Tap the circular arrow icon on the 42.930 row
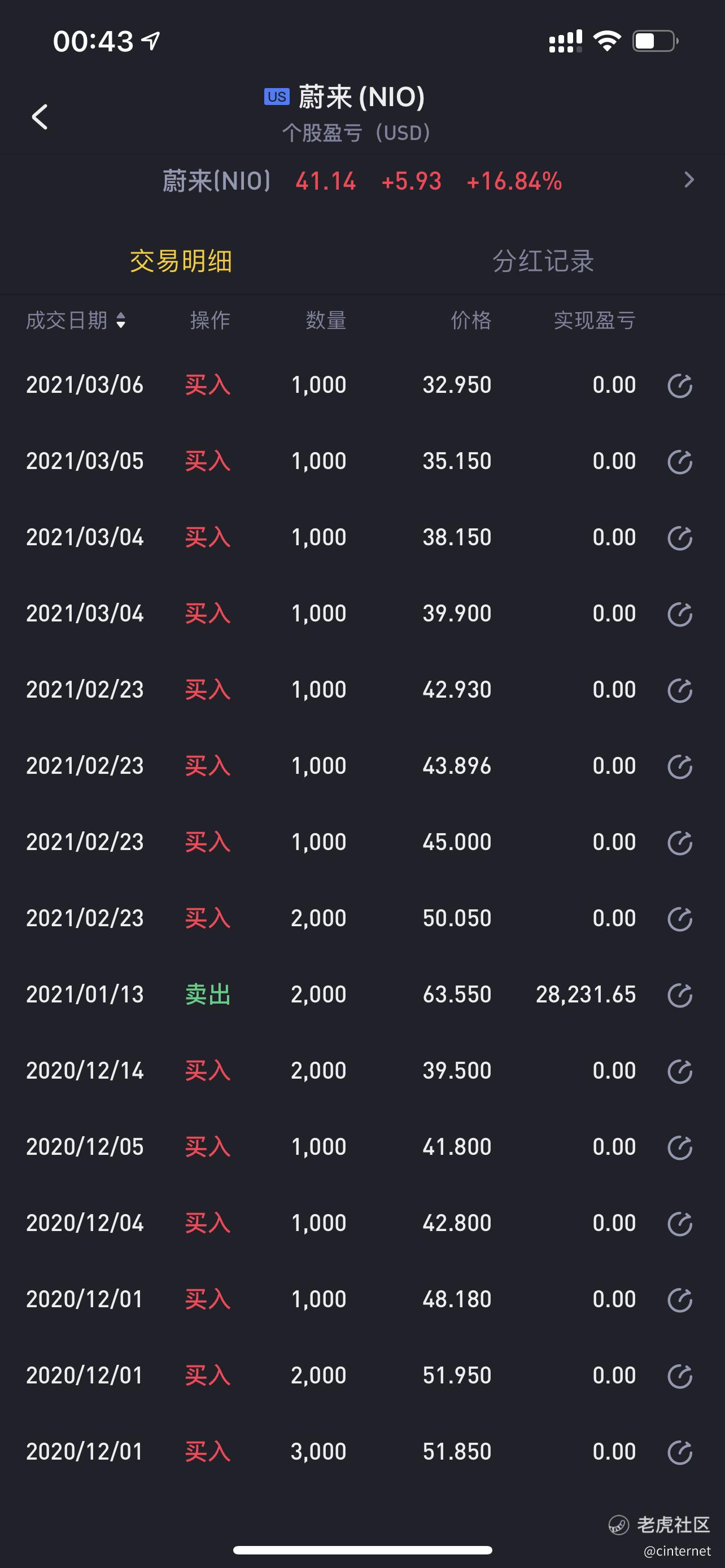The height and width of the screenshot is (1568, 725). click(679, 690)
